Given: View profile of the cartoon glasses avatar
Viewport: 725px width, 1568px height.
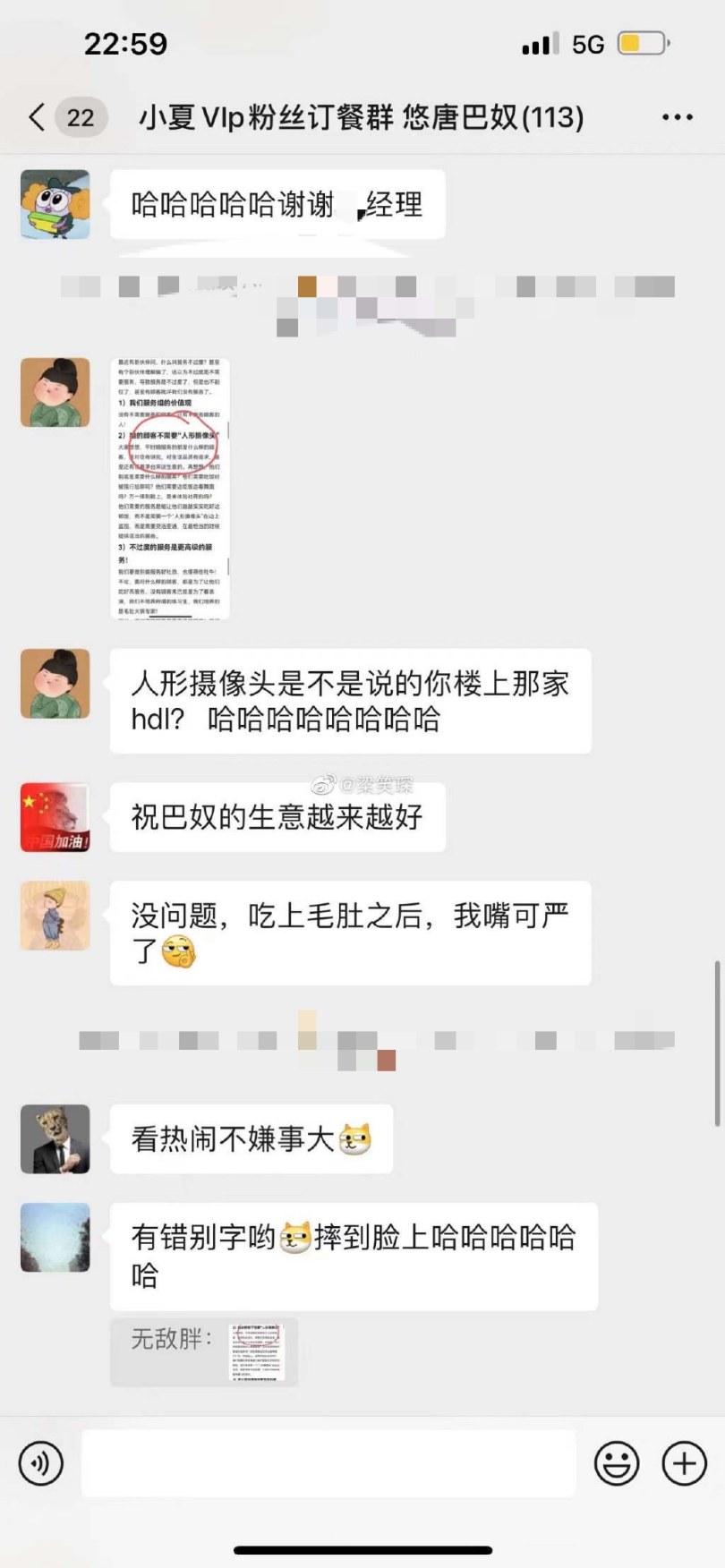Looking at the screenshot, I should click(x=55, y=204).
